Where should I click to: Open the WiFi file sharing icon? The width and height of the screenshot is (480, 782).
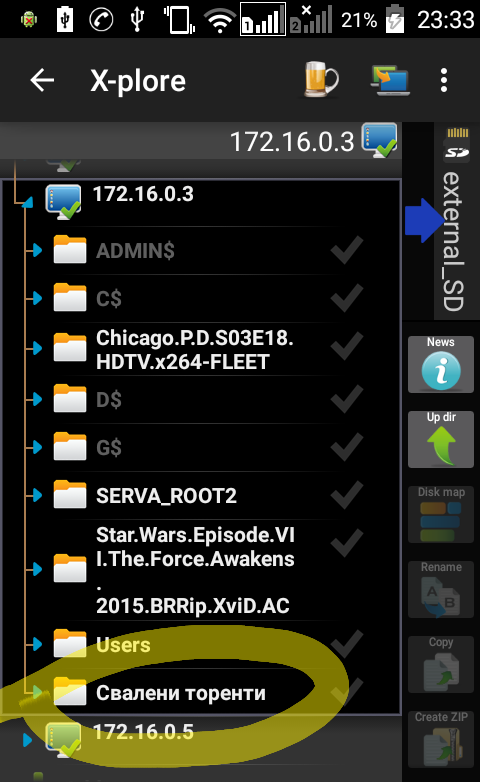tap(390, 80)
